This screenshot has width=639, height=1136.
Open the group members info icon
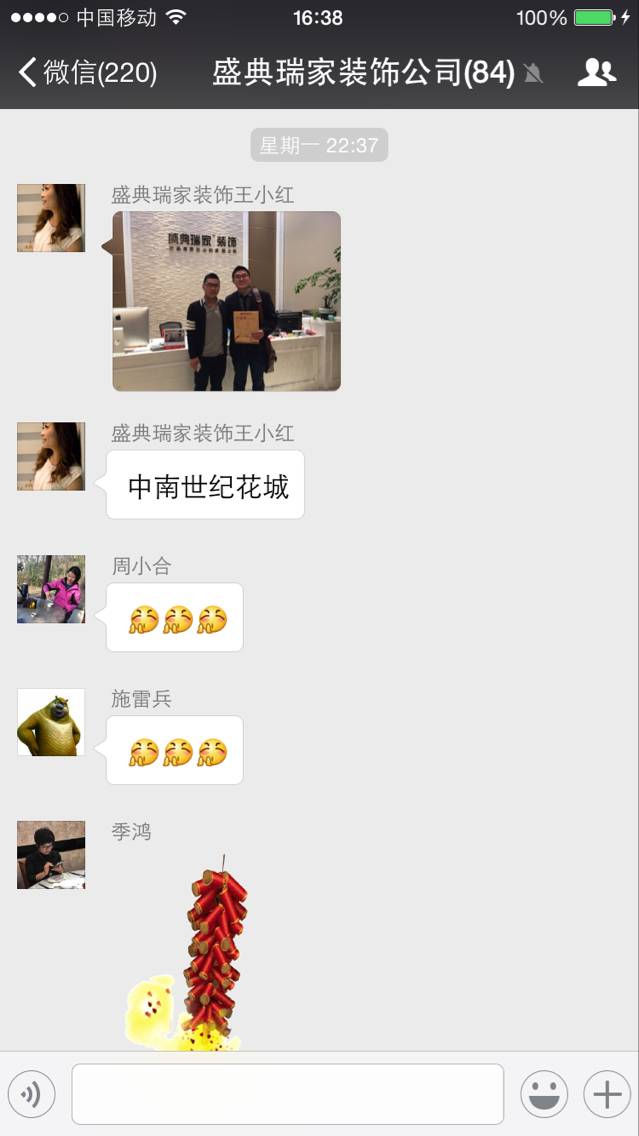click(x=597, y=72)
